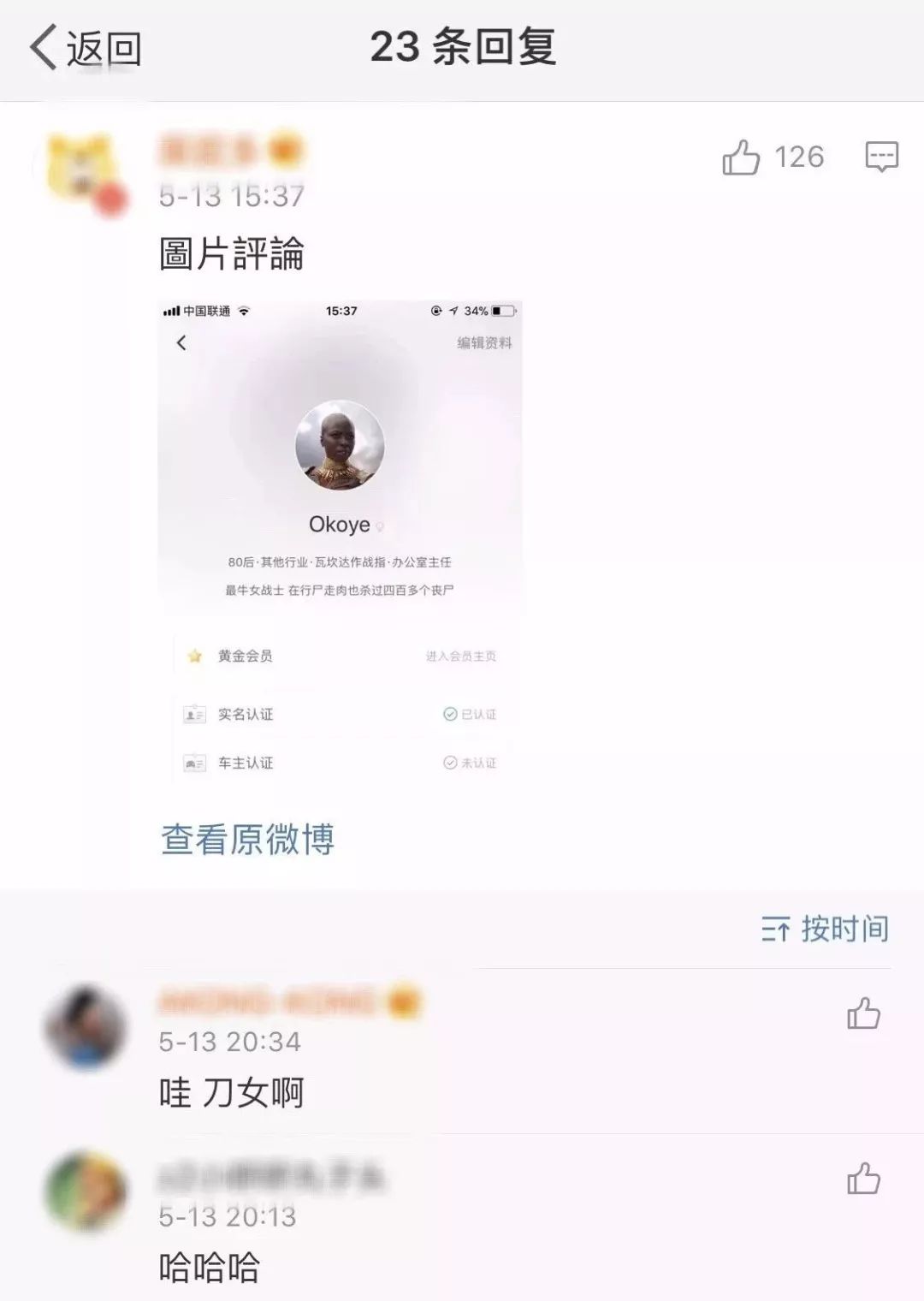Like the reply 哈哈哈
Screen dimensions: 924x1301
point(863,1179)
